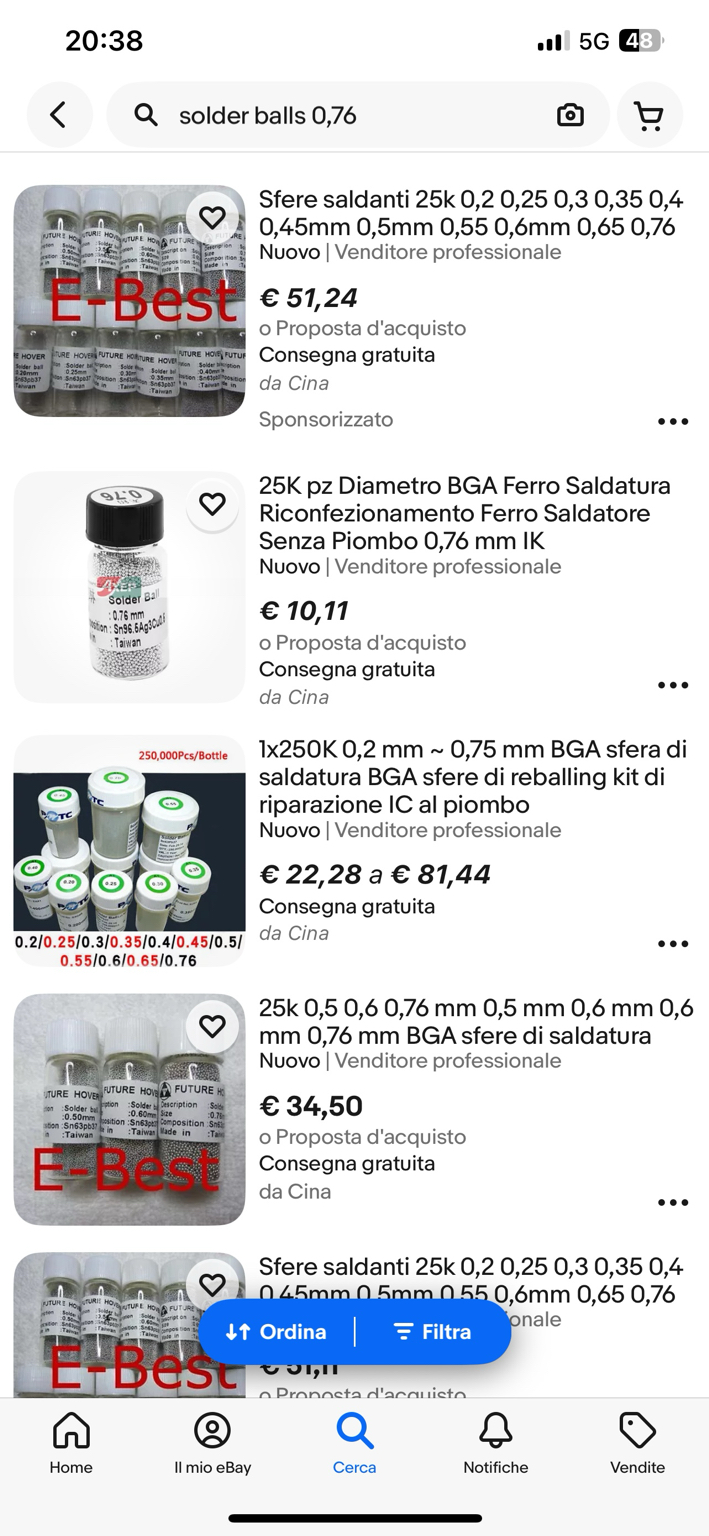Viewport: 709px width, 1536px height.
Task: Go back from search results
Action: 59,115
